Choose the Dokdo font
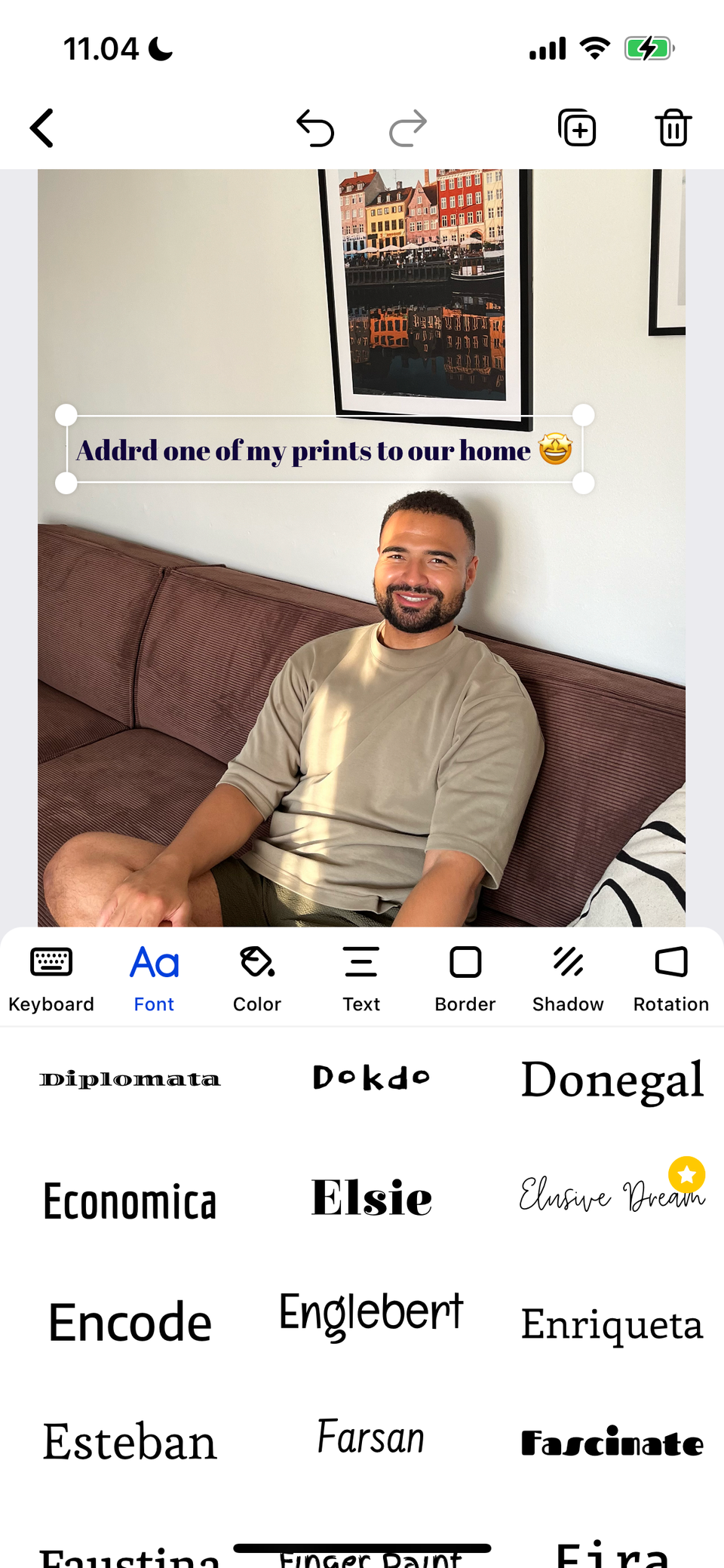Viewport: 724px width, 1568px height. (371, 1078)
